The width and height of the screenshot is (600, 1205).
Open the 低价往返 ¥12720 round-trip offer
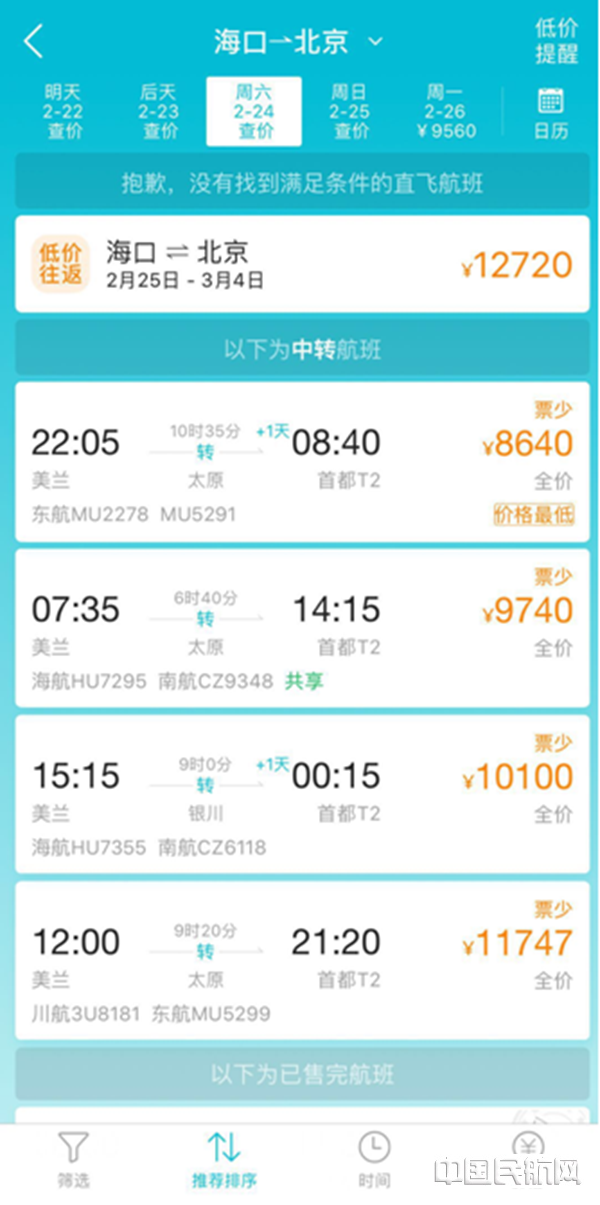301,264
